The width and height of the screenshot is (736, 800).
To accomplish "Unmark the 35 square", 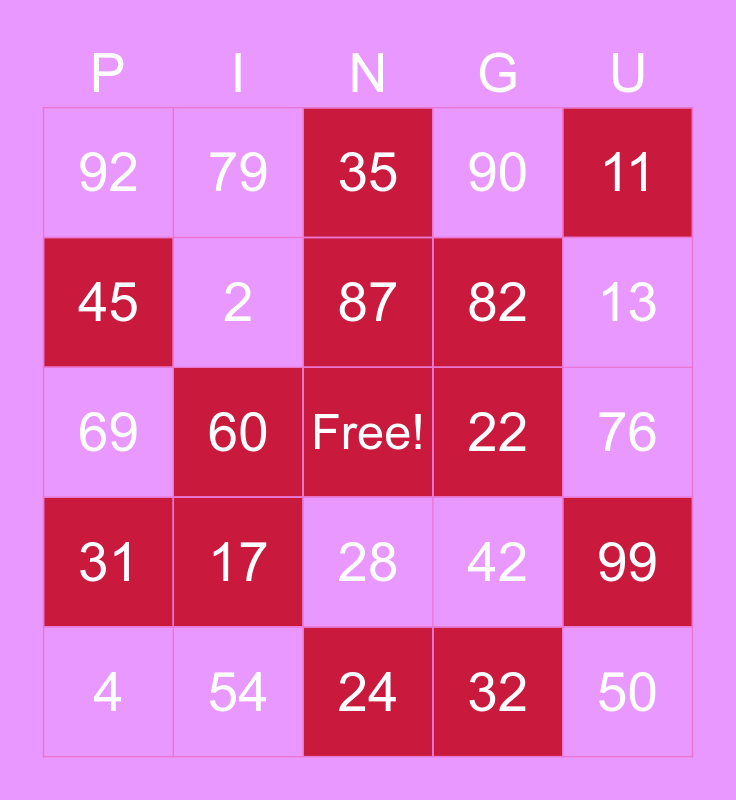I will [368, 172].
